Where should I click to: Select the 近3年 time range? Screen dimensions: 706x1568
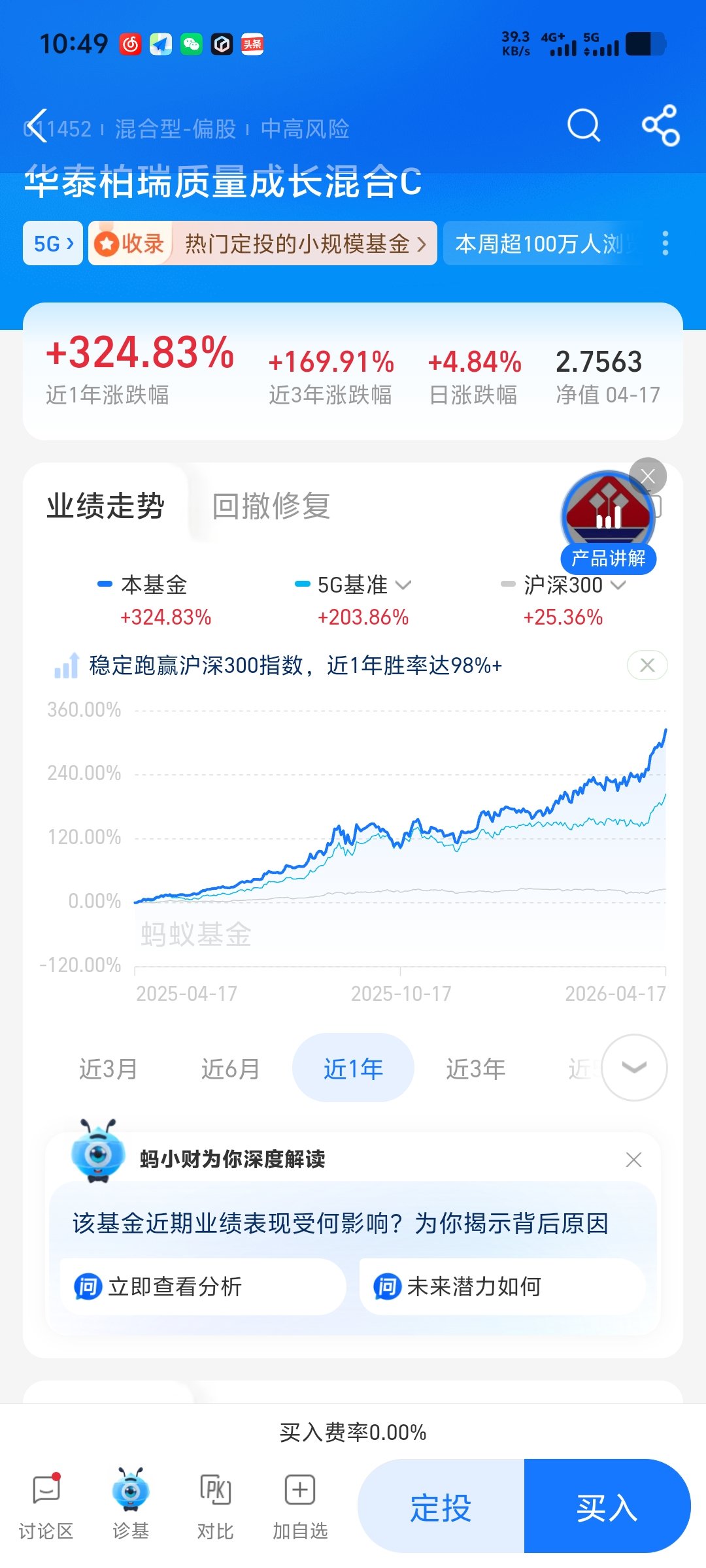click(x=475, y=1069)
